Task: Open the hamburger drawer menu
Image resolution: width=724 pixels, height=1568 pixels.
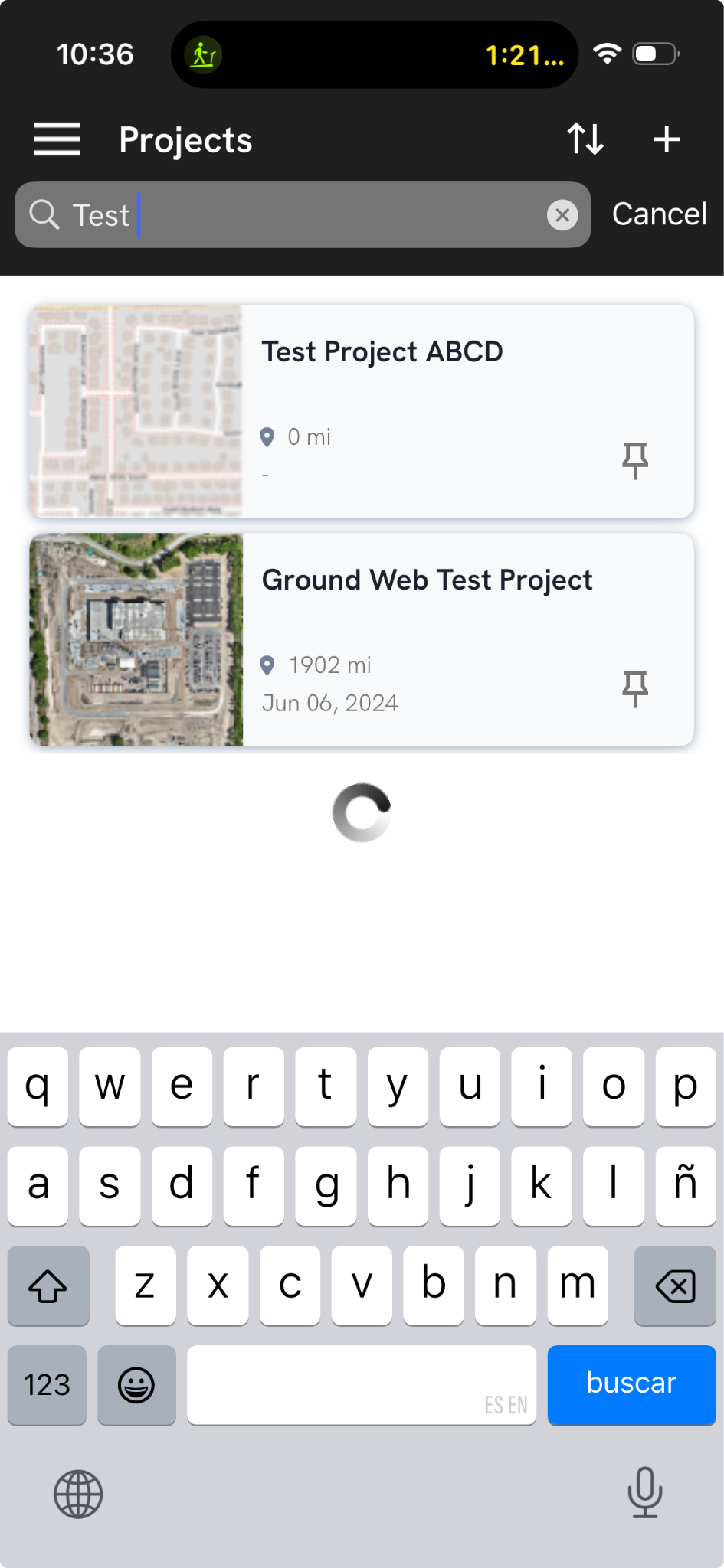Action: click(x=57, y=139)
